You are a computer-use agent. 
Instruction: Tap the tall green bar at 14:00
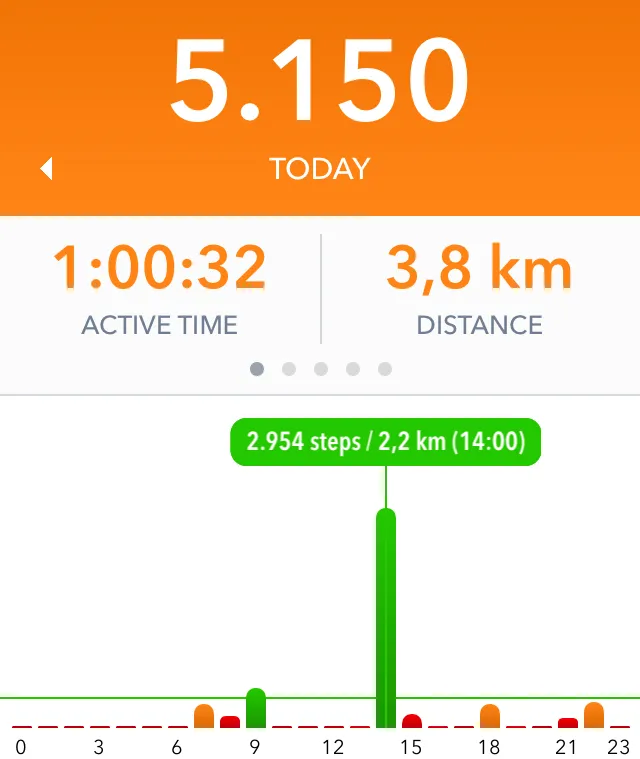pyautogui.click(x=386, y=618)
